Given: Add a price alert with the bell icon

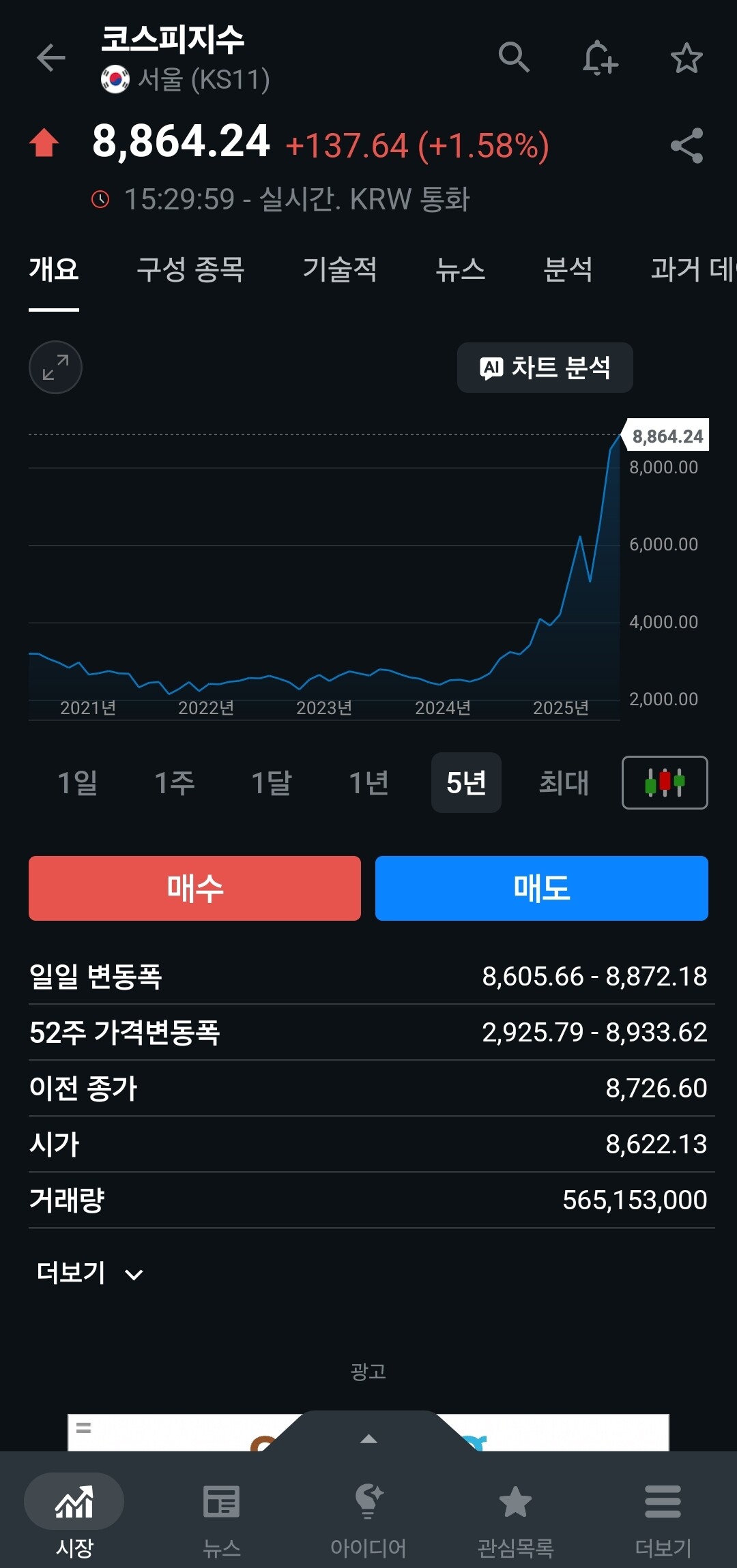Looking at the screenshot, I should [600, 57].
